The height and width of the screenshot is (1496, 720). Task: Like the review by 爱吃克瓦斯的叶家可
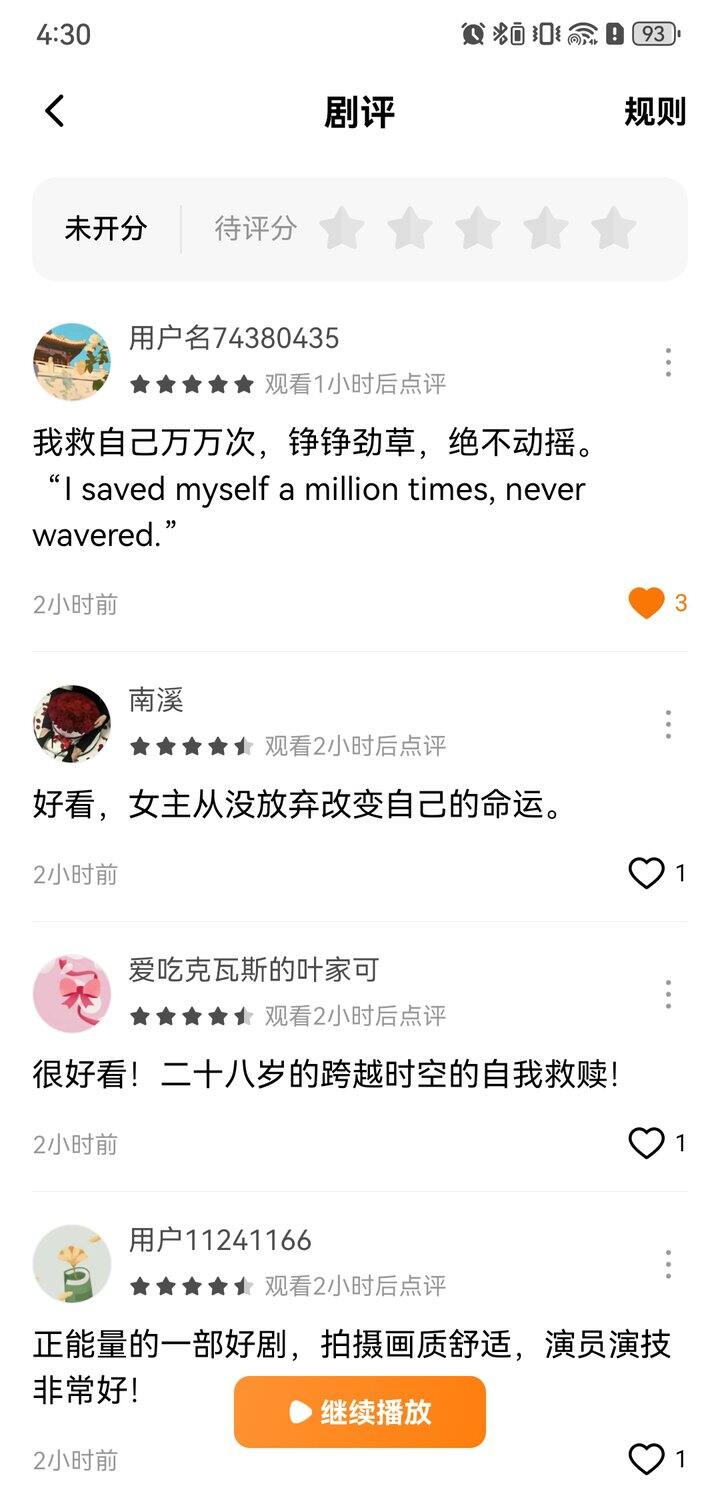coord(646,1143)
